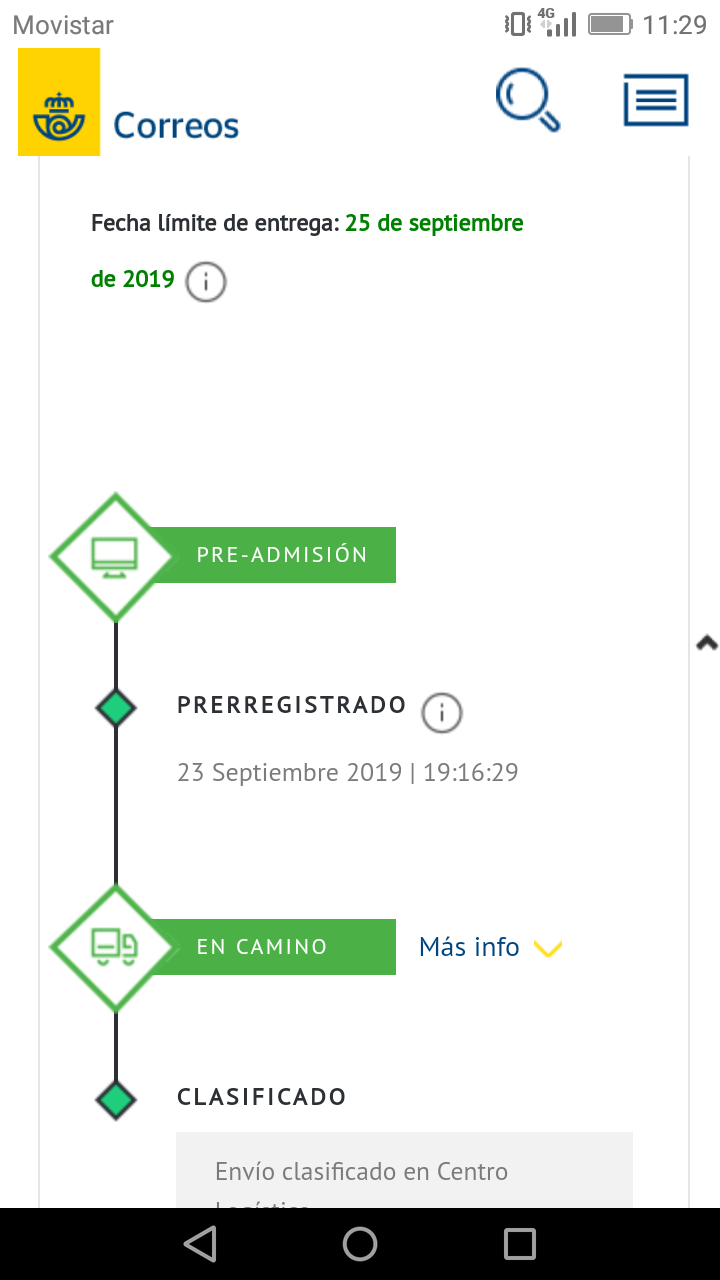720x1280 pixels.
Task: Open the main menu button
Action: pyautogui.click(x=656, y=101)
